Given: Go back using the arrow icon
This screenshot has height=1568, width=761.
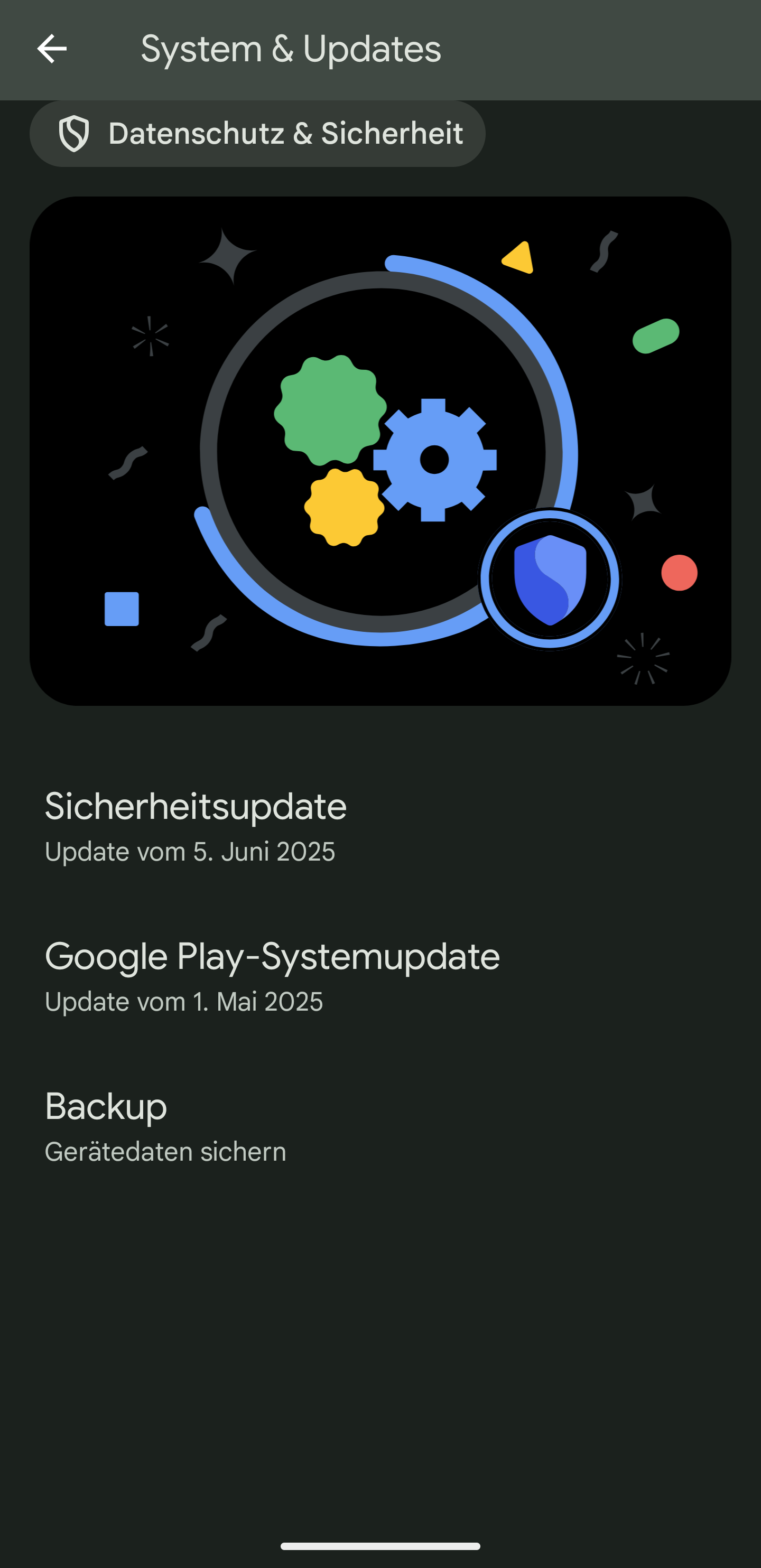Looking at the screenshot, I should click(52, 49).
